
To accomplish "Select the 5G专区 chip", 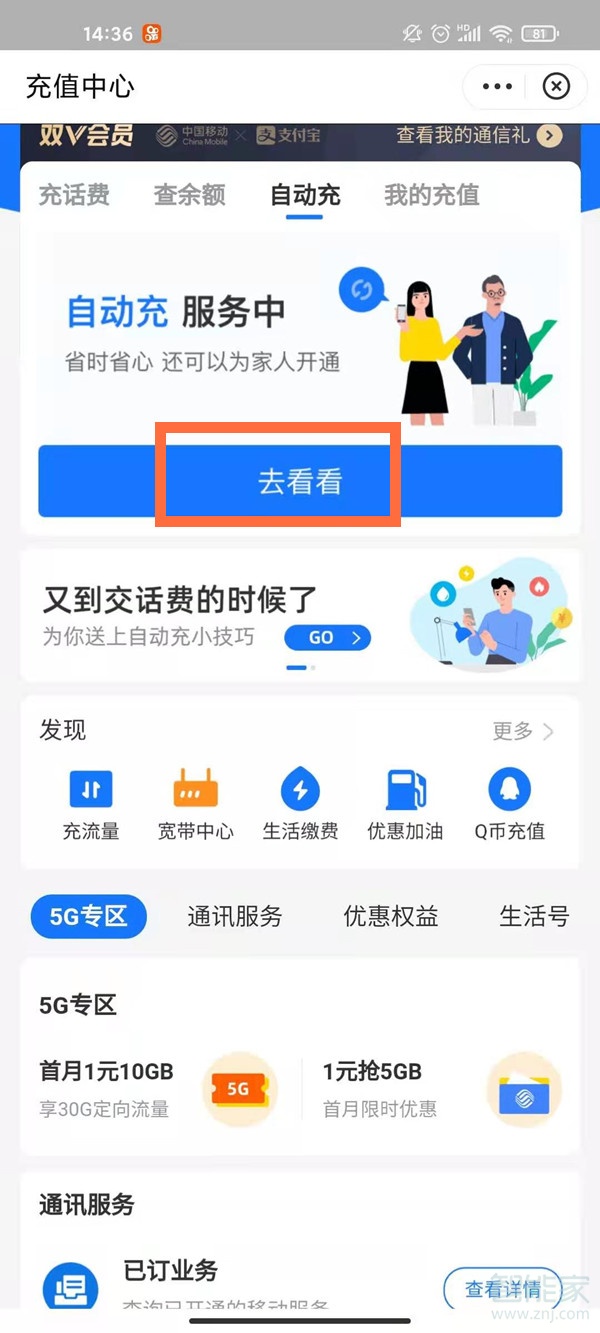I will (88, 916).
